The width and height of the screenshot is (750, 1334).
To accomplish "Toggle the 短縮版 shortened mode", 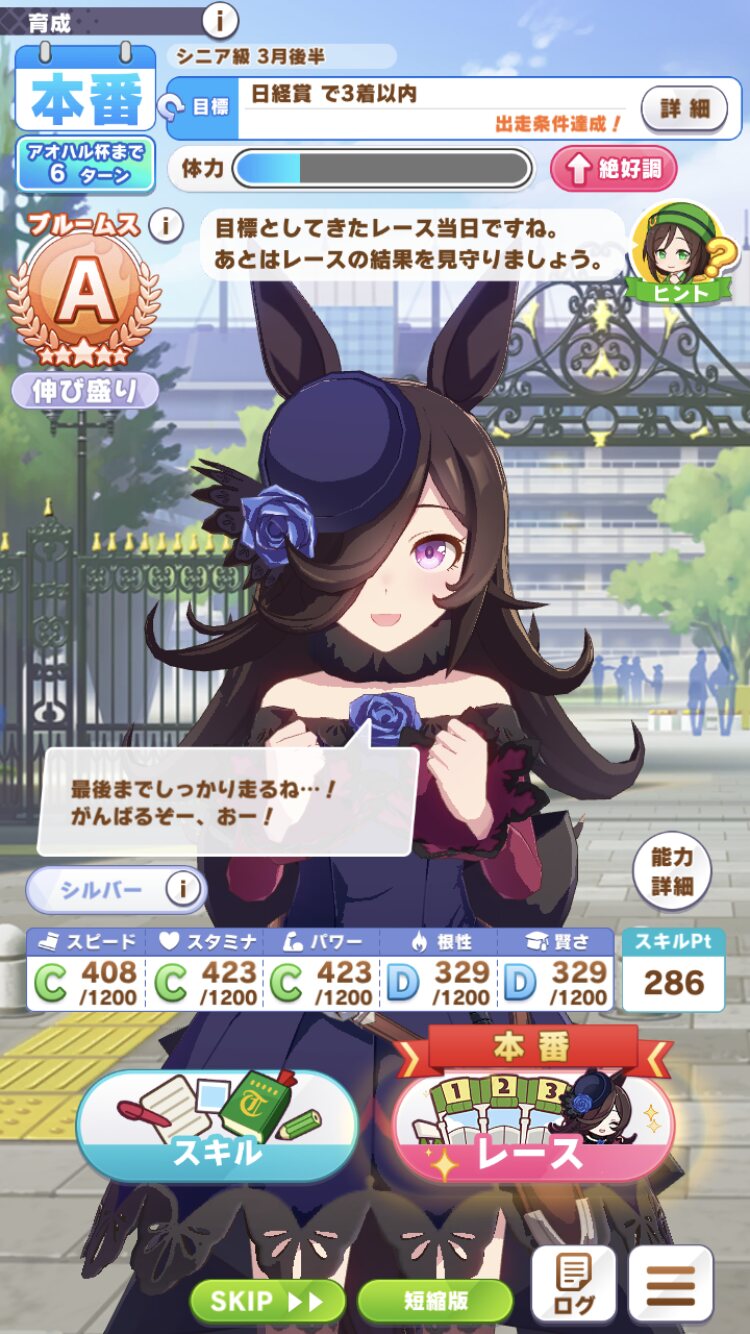I will pos(435,1300).
